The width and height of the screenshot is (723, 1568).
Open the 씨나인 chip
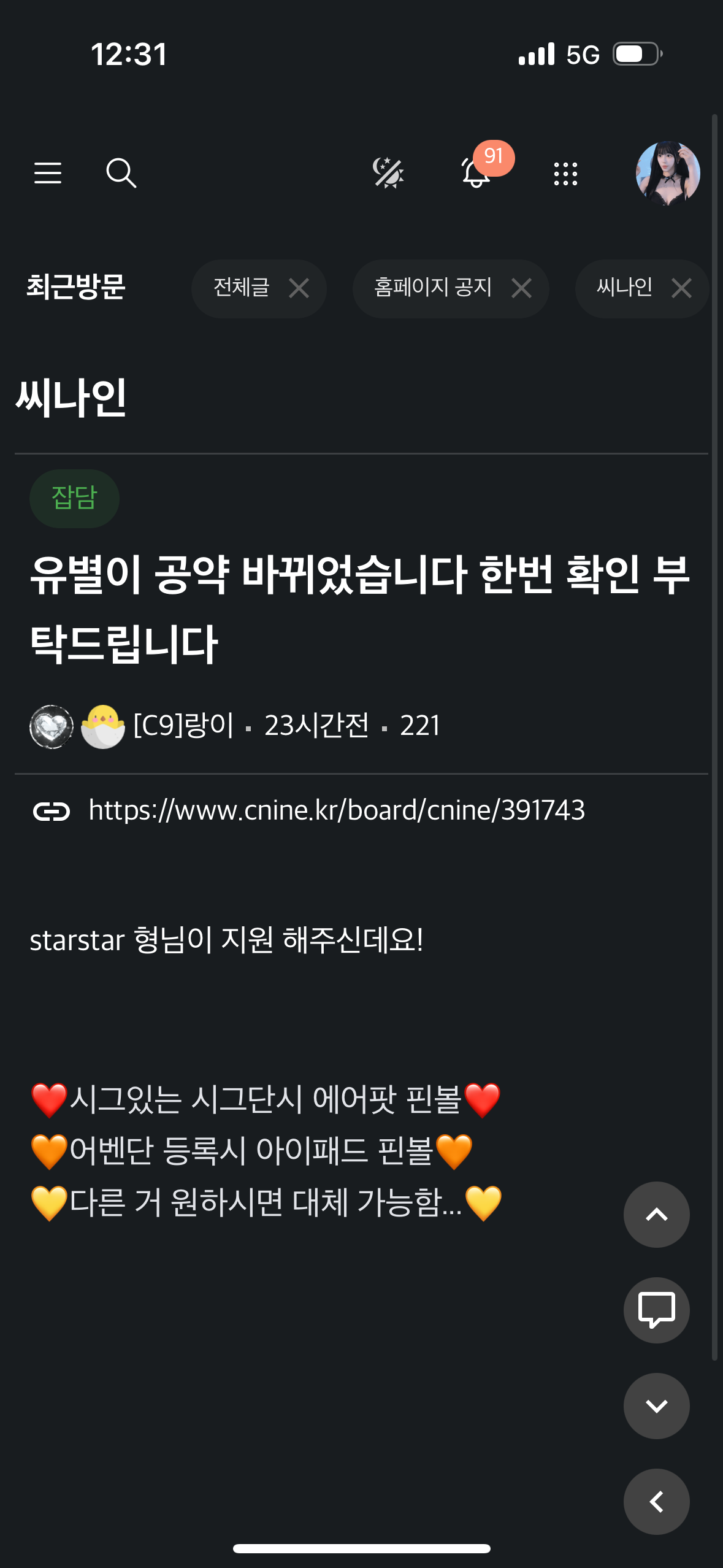624,288
